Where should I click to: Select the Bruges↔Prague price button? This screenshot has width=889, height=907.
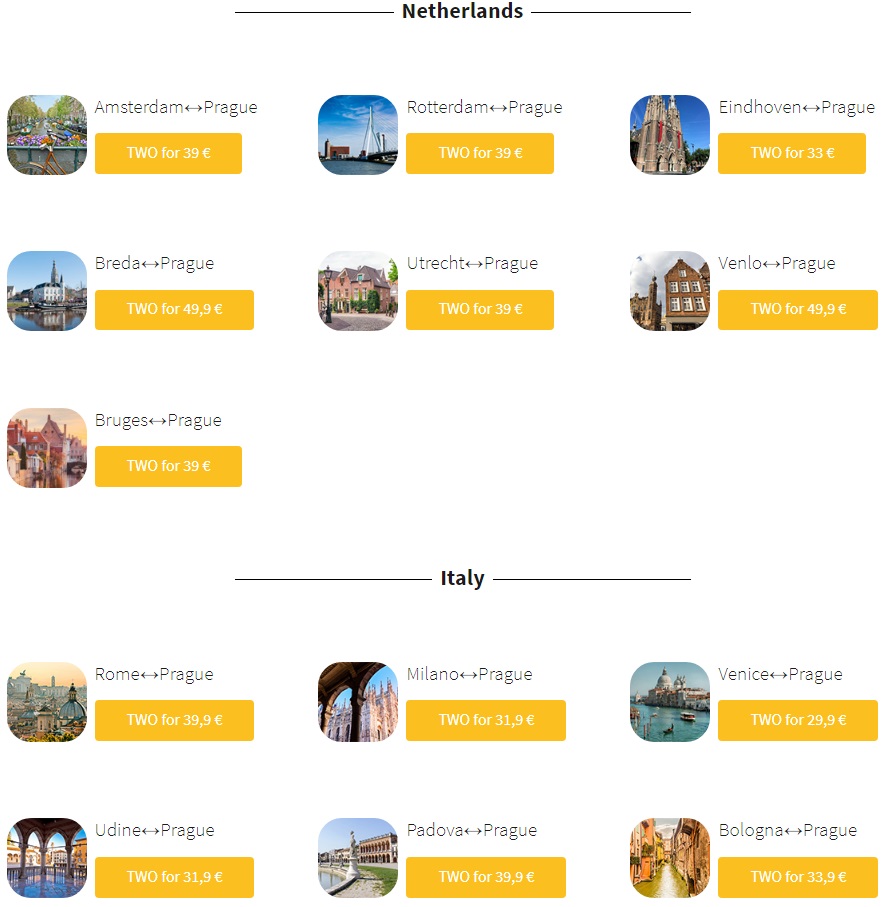point(168,466)
